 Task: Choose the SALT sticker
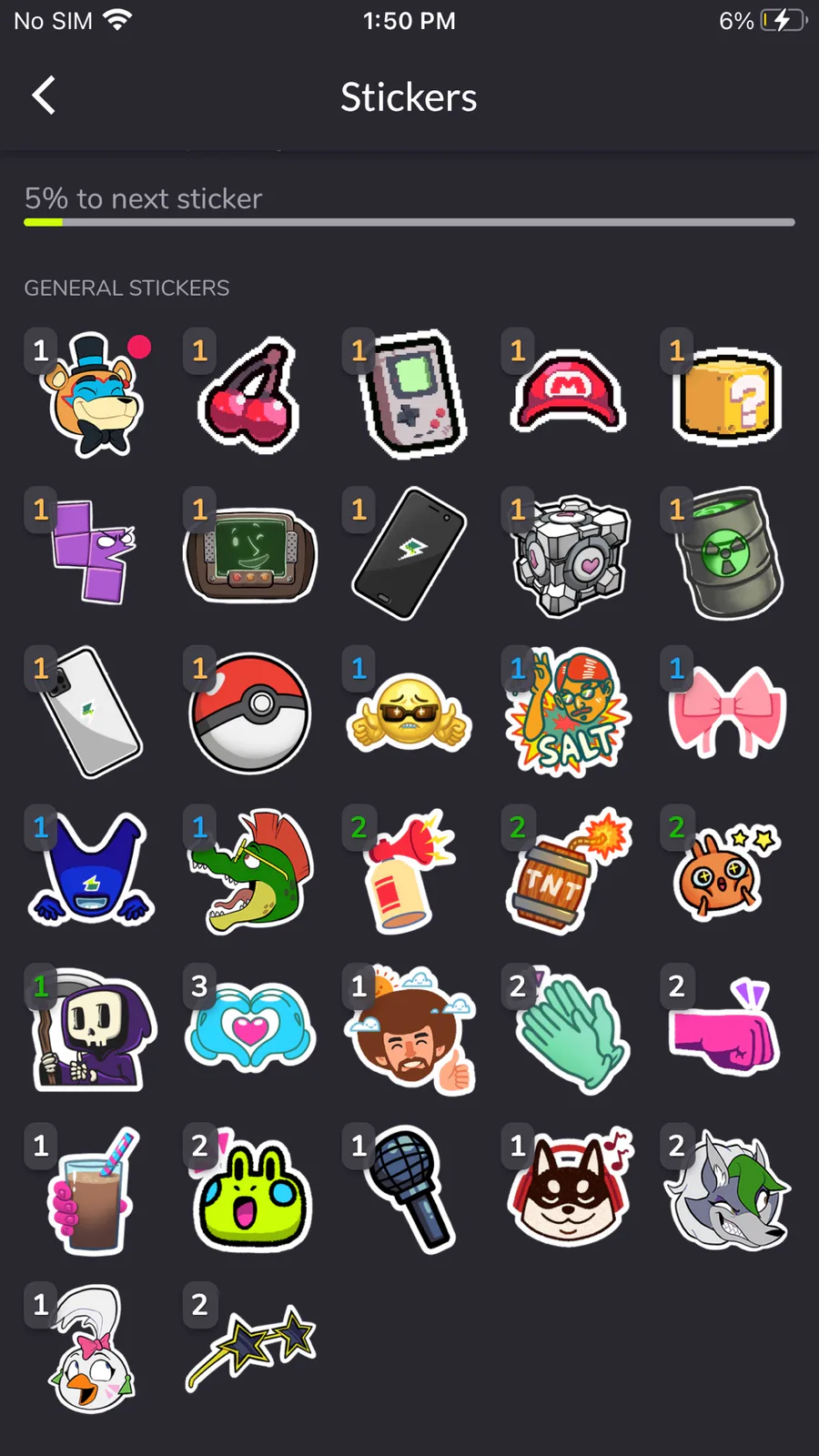coord(569,712)
